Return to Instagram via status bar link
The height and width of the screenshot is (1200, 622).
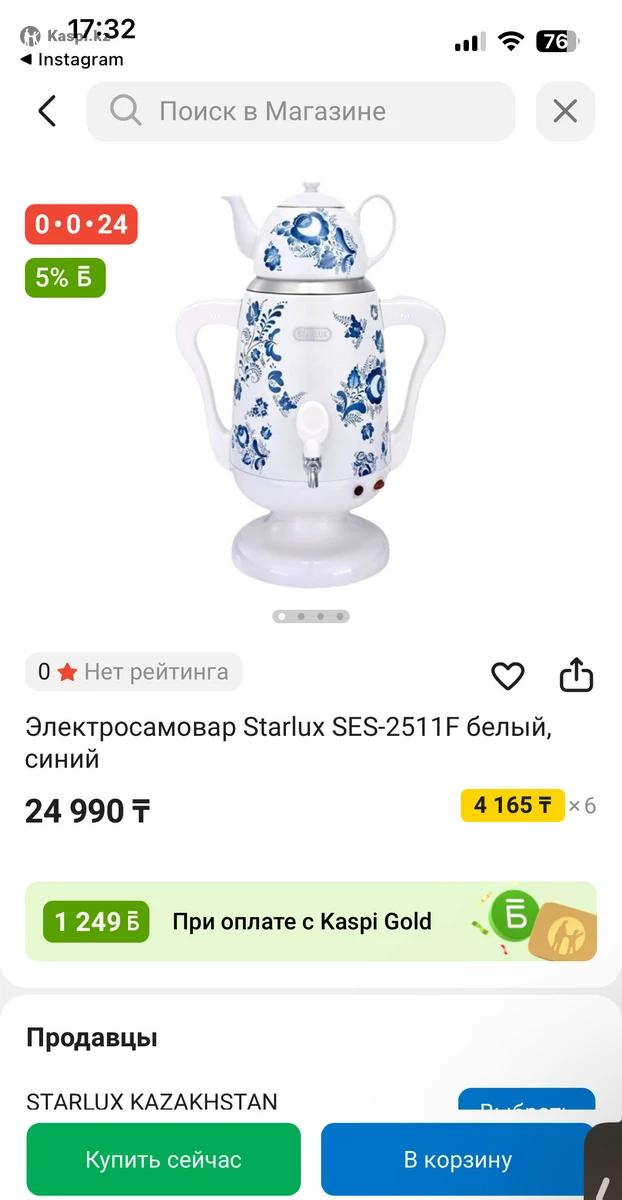[x=72, y=59]
